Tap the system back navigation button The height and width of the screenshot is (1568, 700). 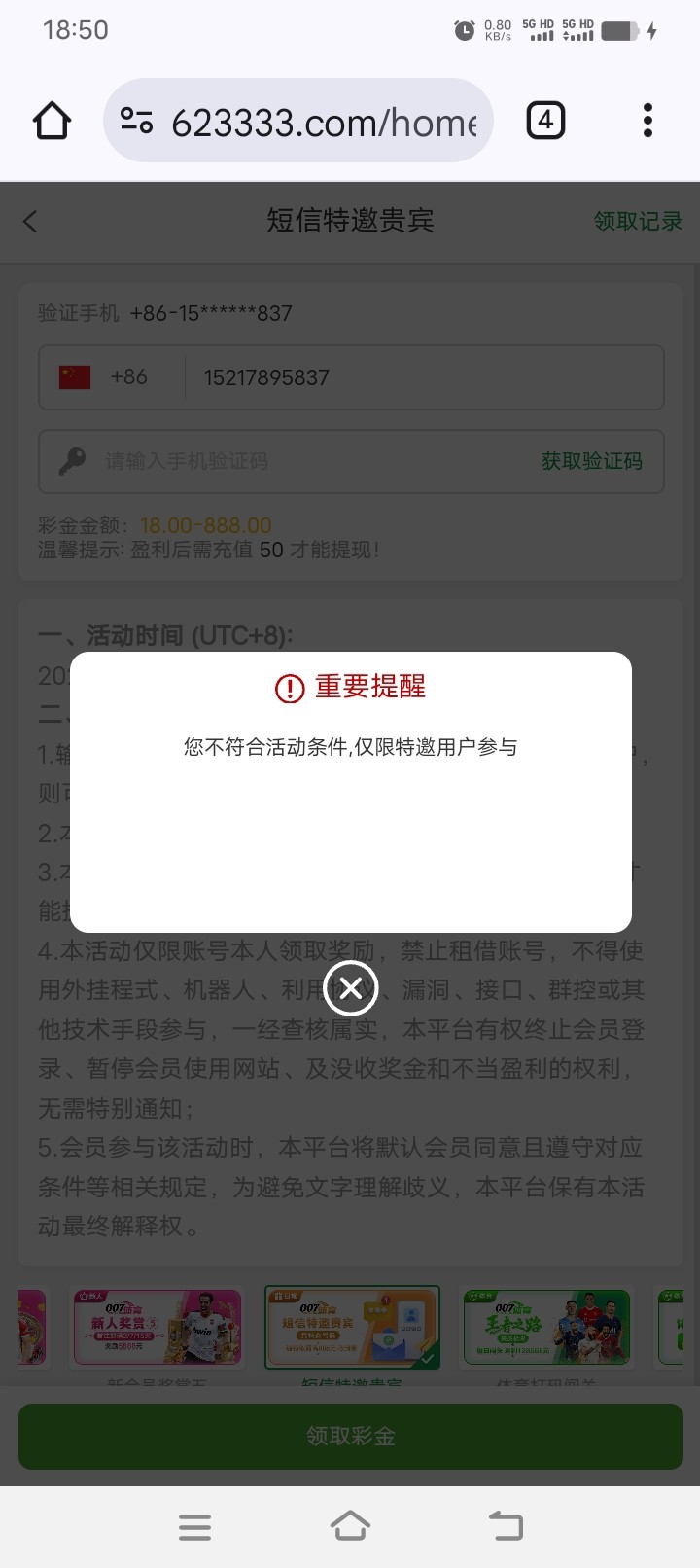point(505,1526)
